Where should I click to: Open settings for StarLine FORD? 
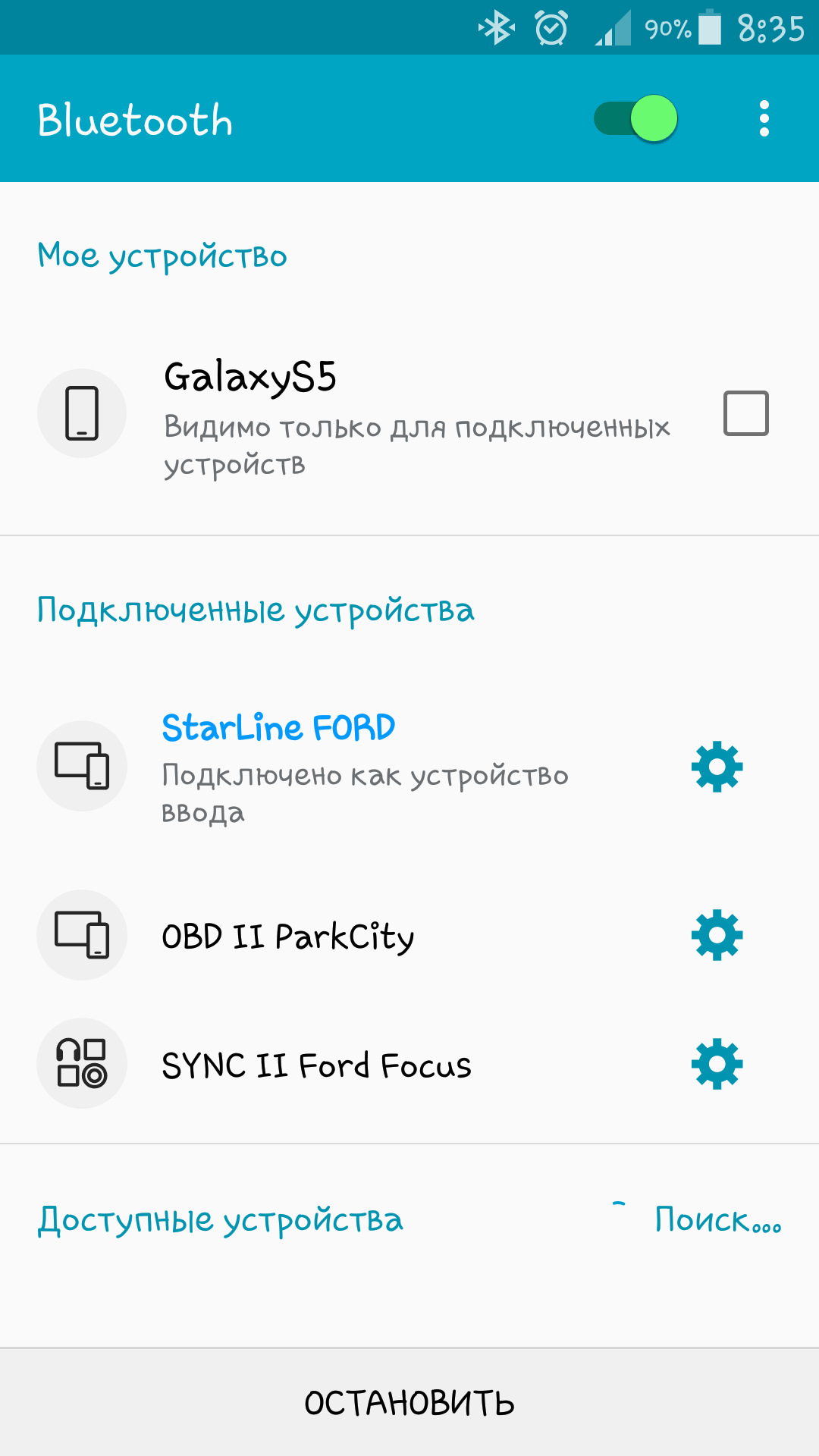coord(717,767)
